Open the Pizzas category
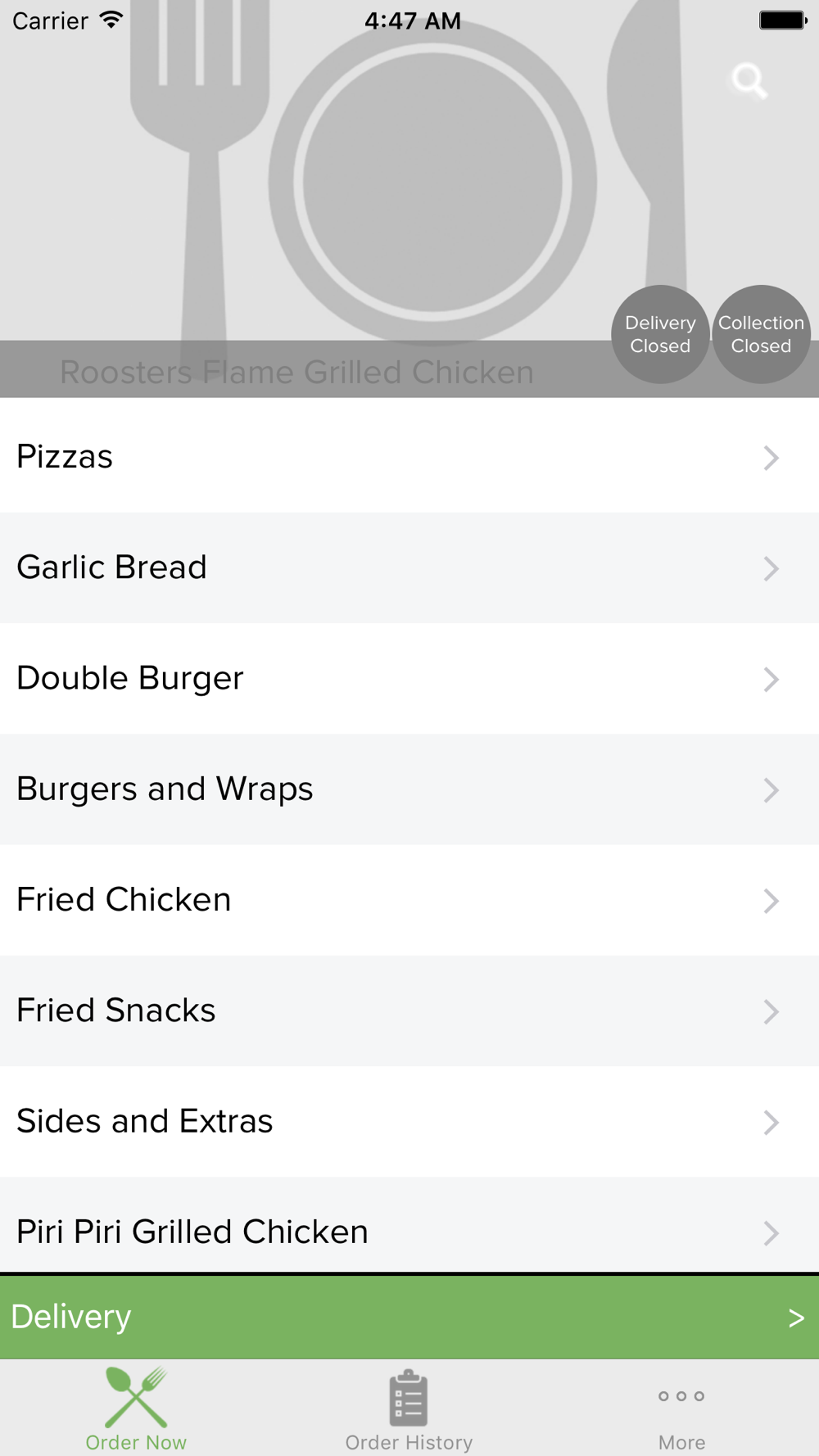This screenshot has width=819, height=1456. pos(409,456)
